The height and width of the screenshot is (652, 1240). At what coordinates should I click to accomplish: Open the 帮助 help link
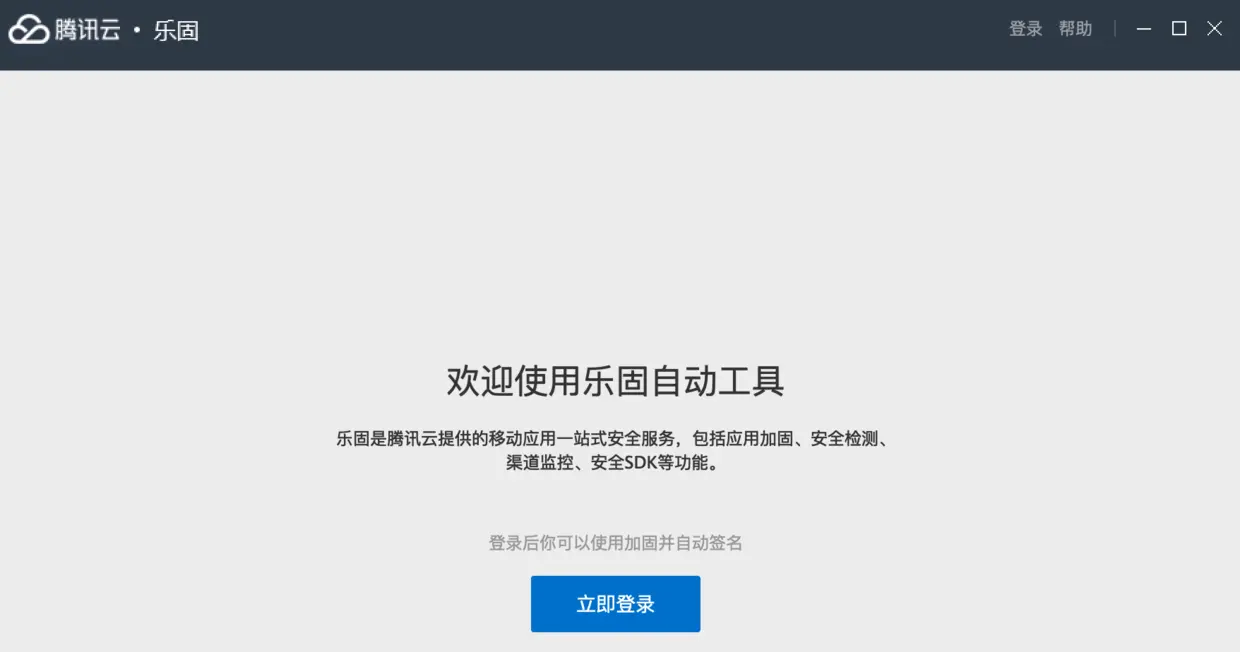pos(1075,29)
